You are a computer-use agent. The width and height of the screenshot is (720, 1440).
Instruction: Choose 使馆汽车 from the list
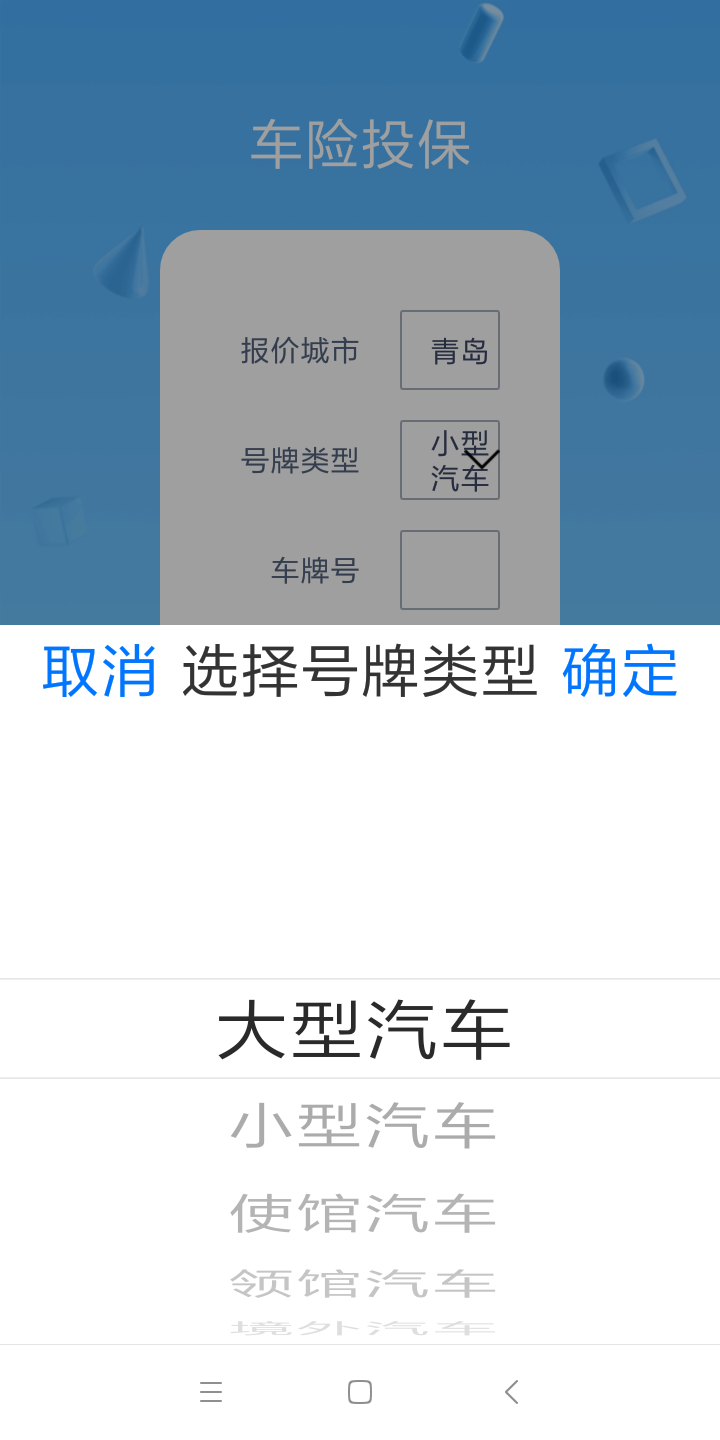click(x=363, y=1213)
